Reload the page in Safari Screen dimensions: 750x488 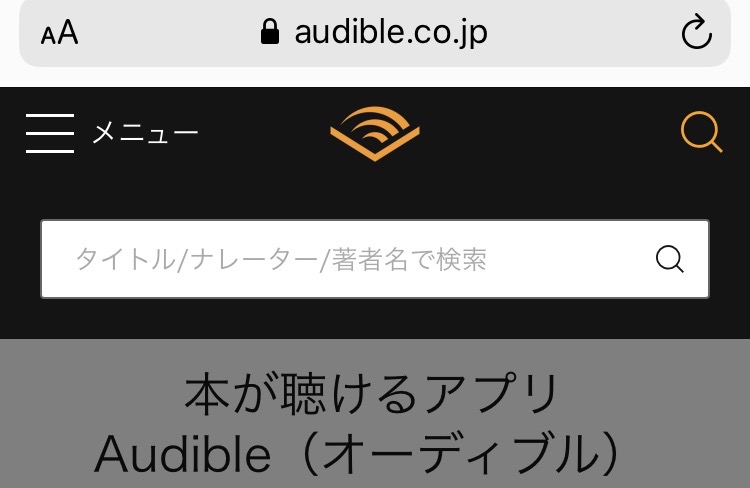pos(696,33)
